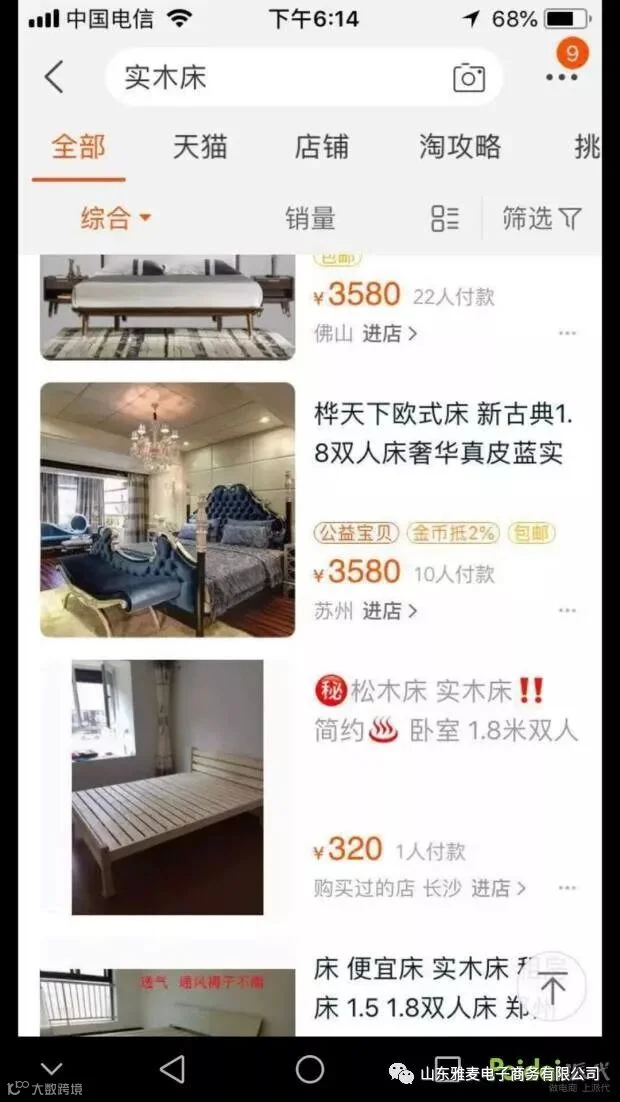Switch to the 店铺 tab

coord(322,147)
